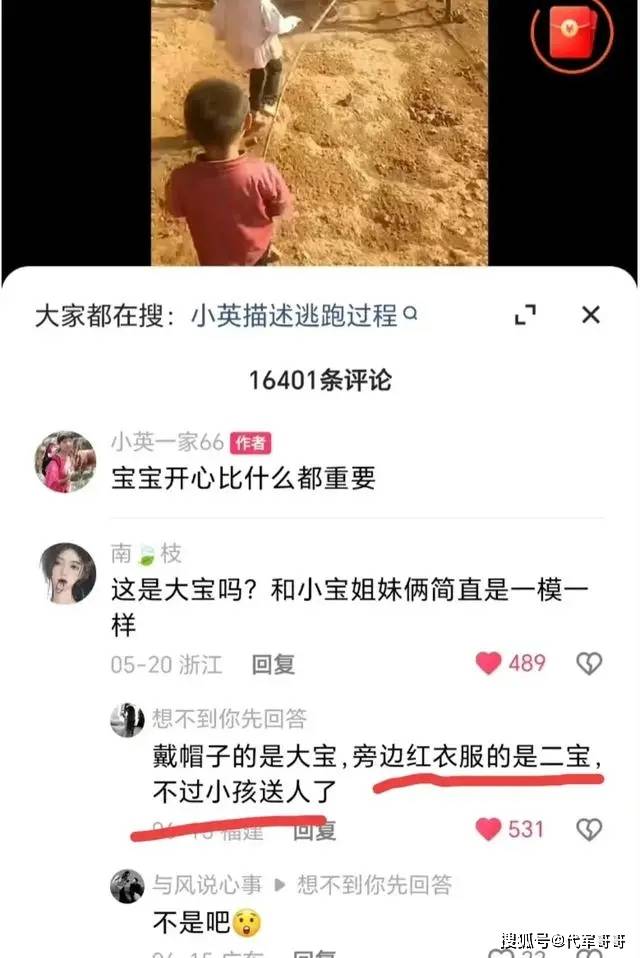The width and height of the screenshot is (640, 958).
Task: Open 想不到你先回答's avatar
Action: click(x=127, y=719)
